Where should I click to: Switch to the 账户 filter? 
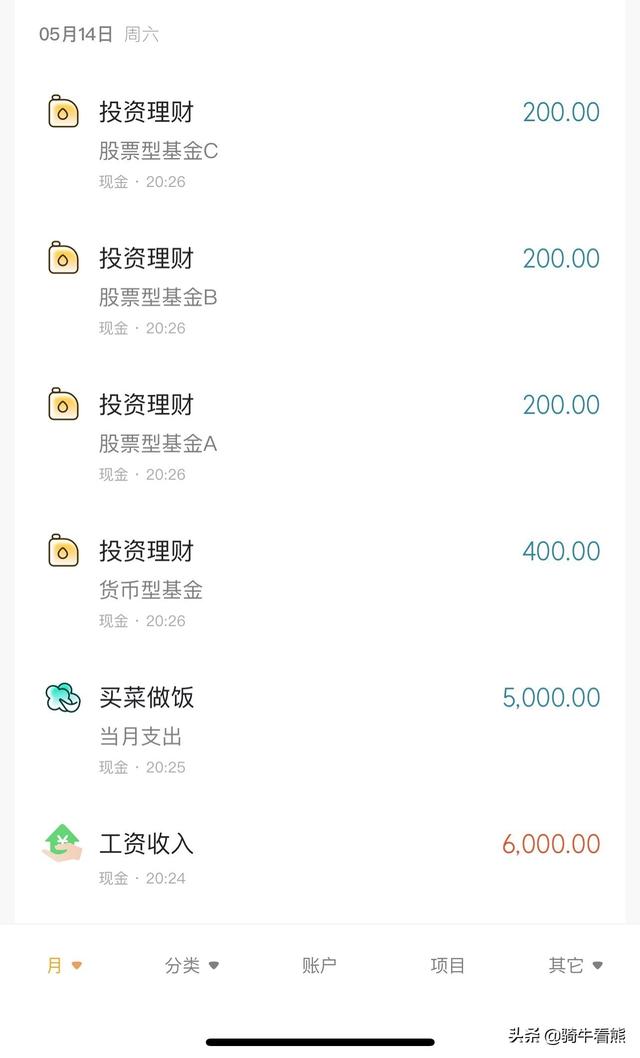pyautogui.click(x=319, y=965)
